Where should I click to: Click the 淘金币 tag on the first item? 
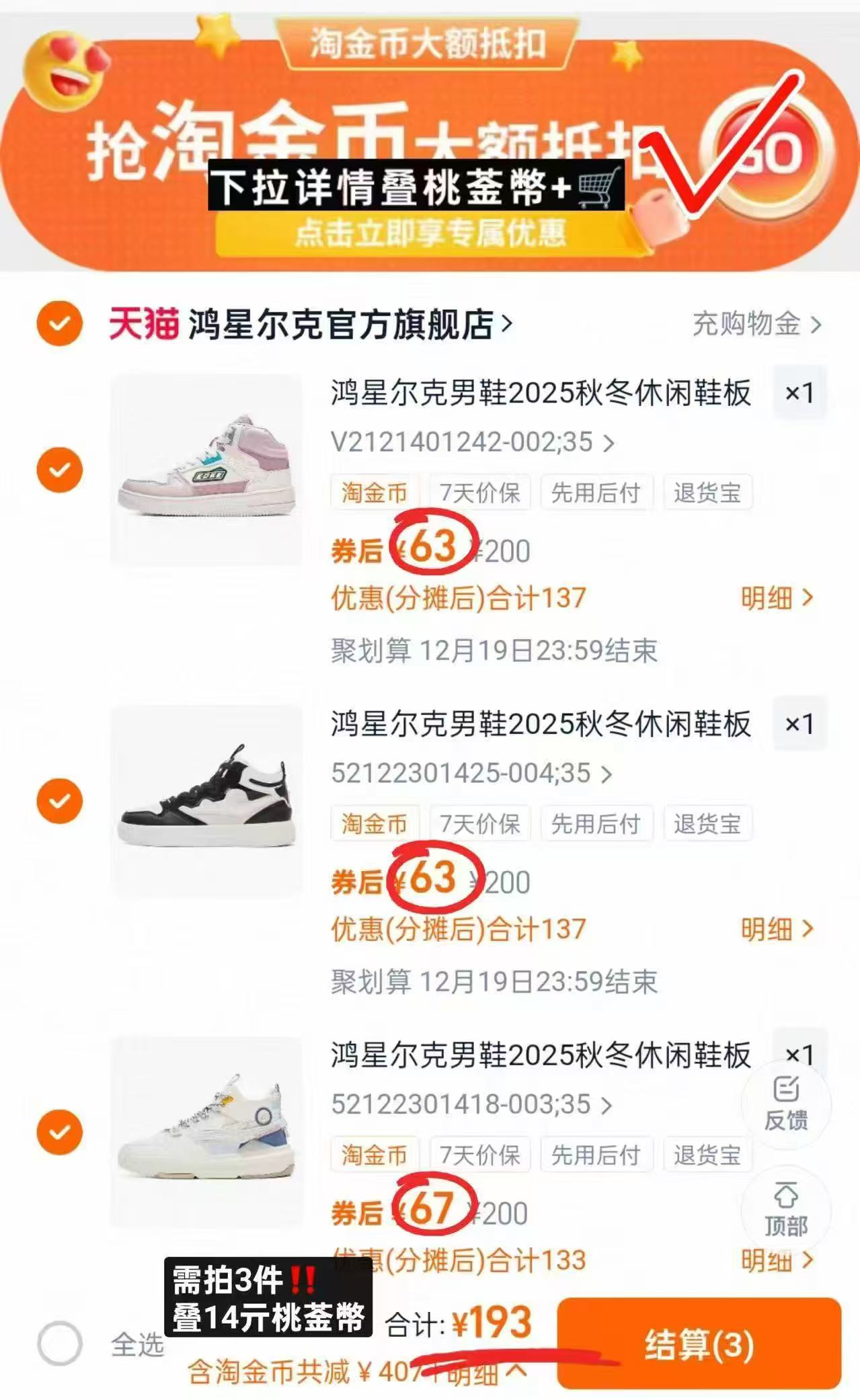[x=374, y=493]
